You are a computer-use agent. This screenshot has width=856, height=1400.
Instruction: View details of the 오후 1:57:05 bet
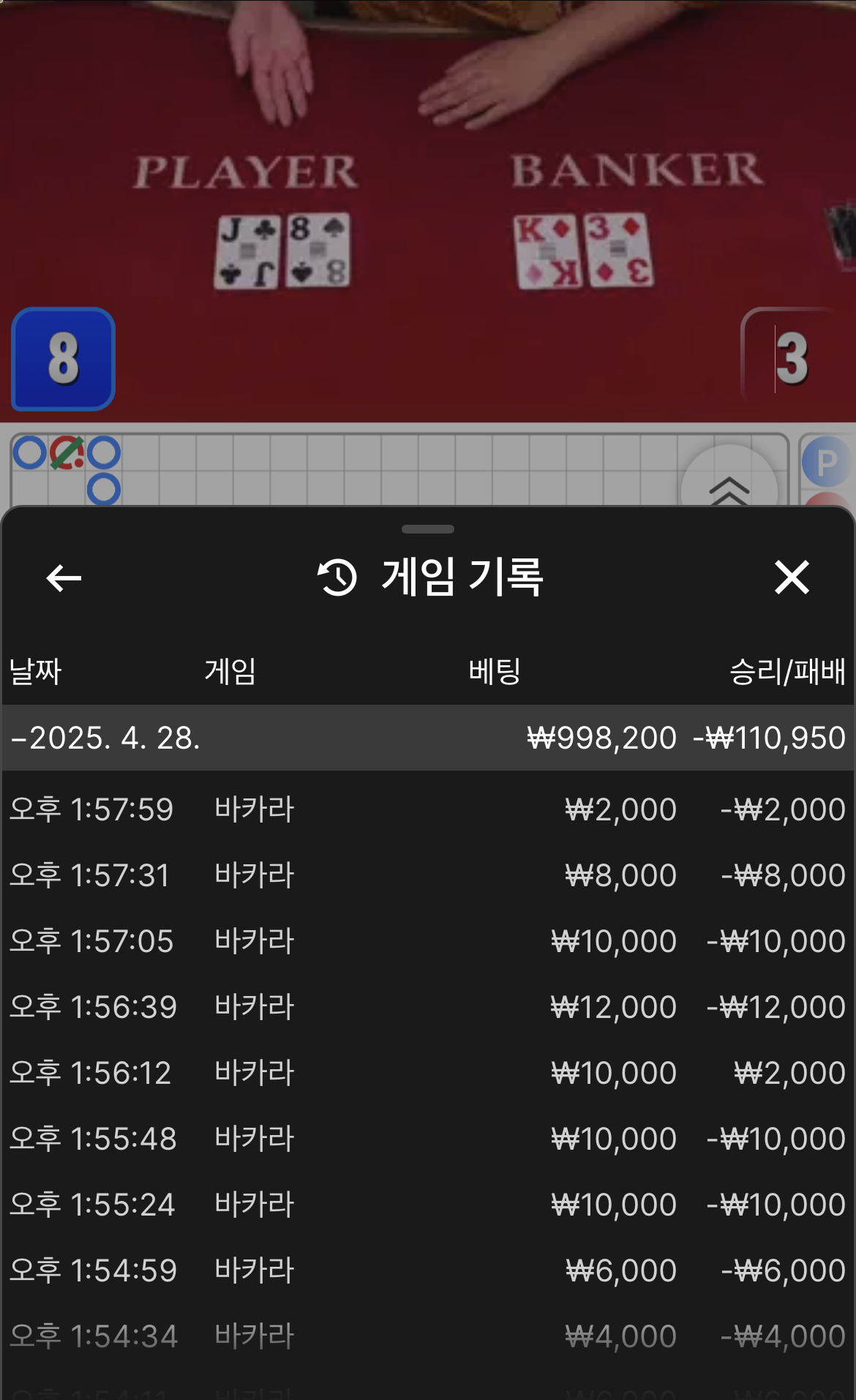point(427,941)
